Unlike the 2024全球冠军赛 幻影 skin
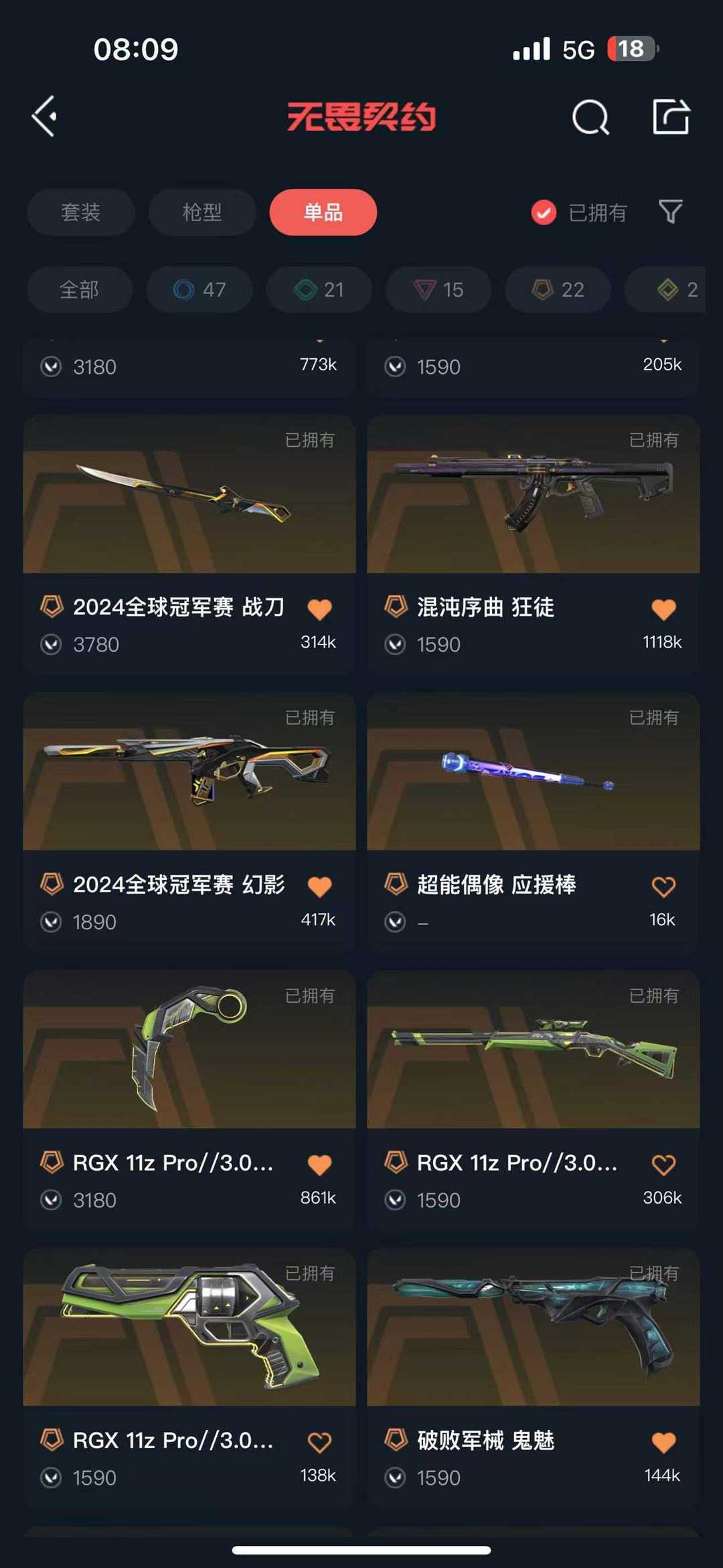 click(319, 887)
